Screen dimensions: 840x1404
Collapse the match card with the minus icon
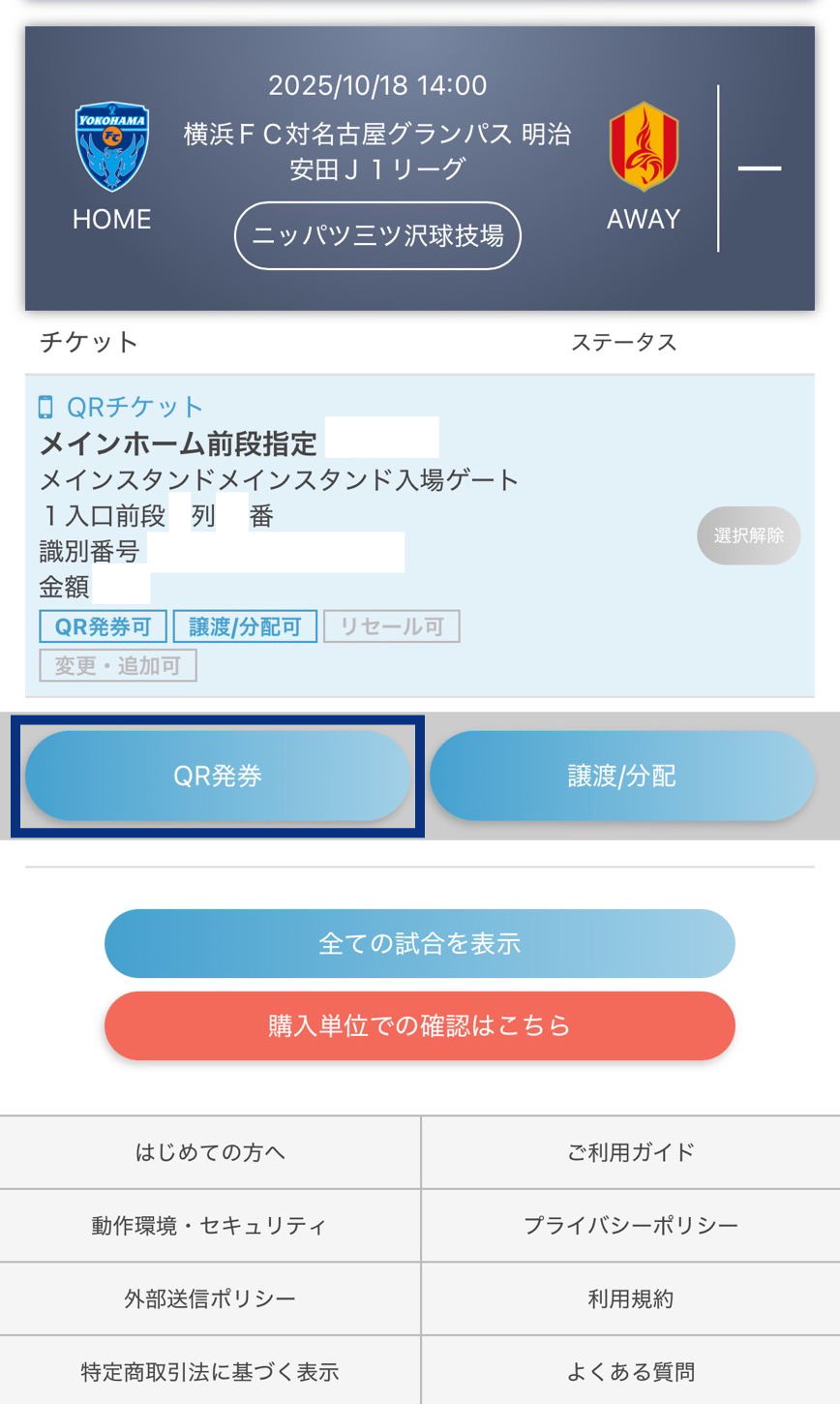pos(760,168)
